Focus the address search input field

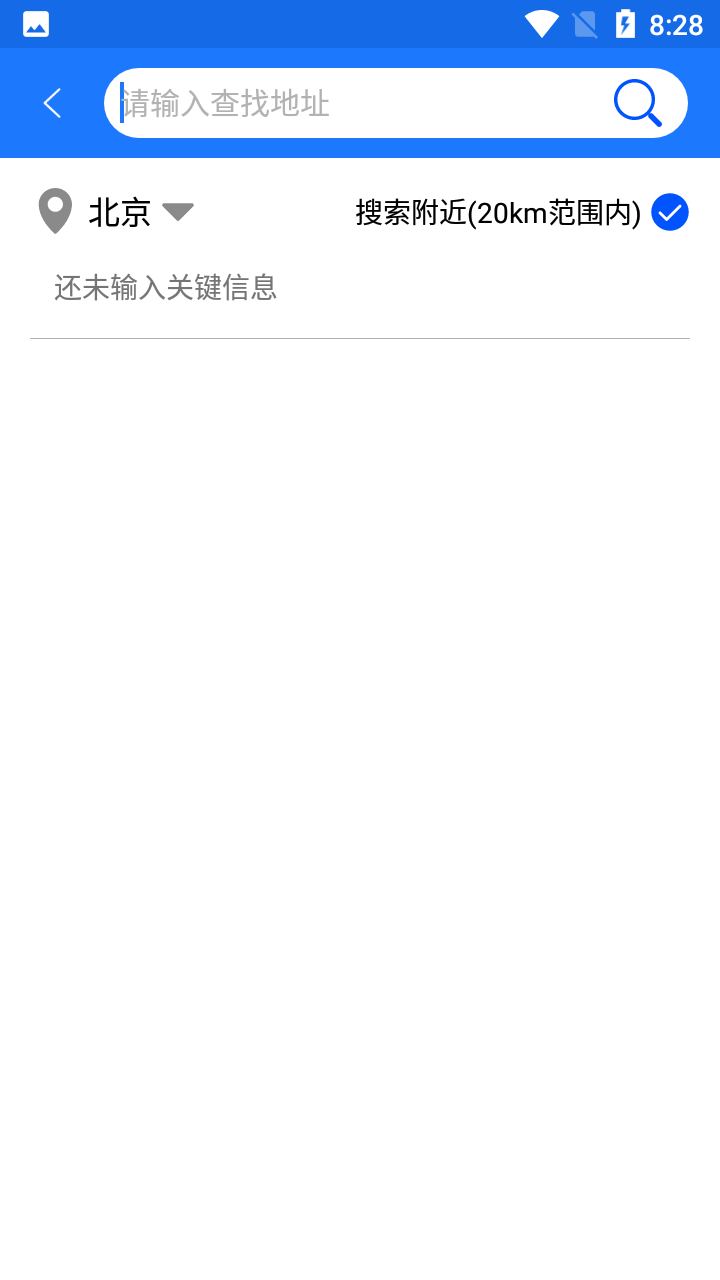(360, 103)
